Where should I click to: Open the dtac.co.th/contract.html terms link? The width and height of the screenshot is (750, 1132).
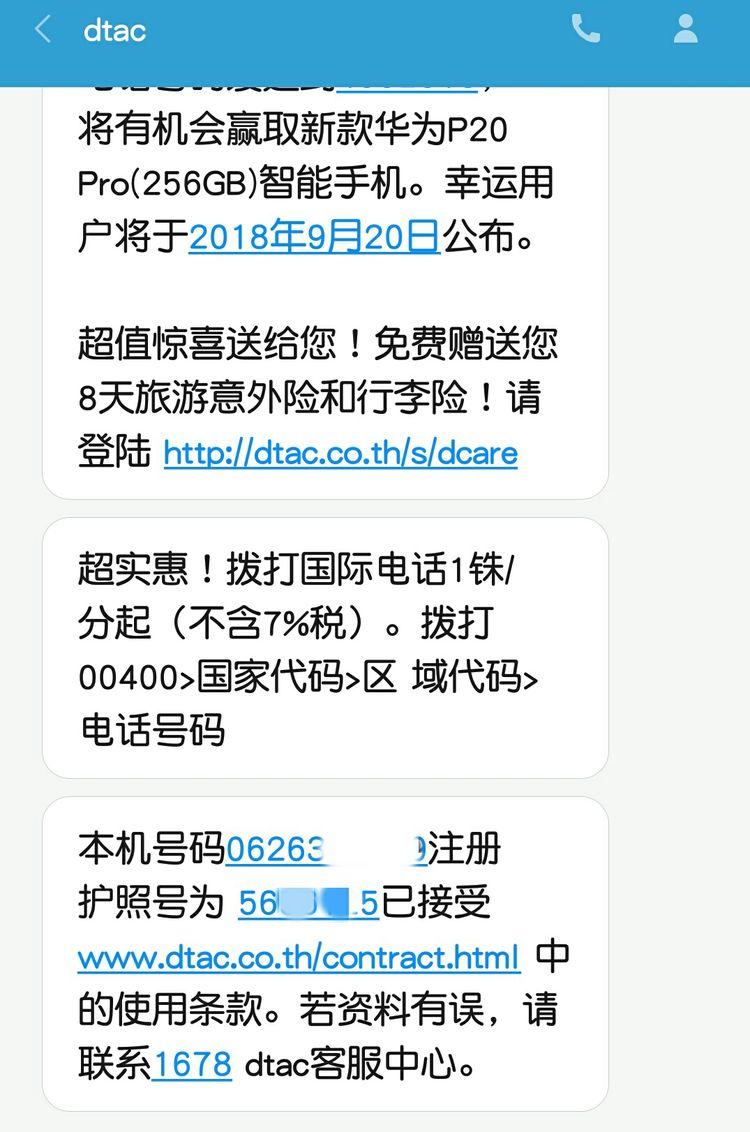tap(299, 957)
